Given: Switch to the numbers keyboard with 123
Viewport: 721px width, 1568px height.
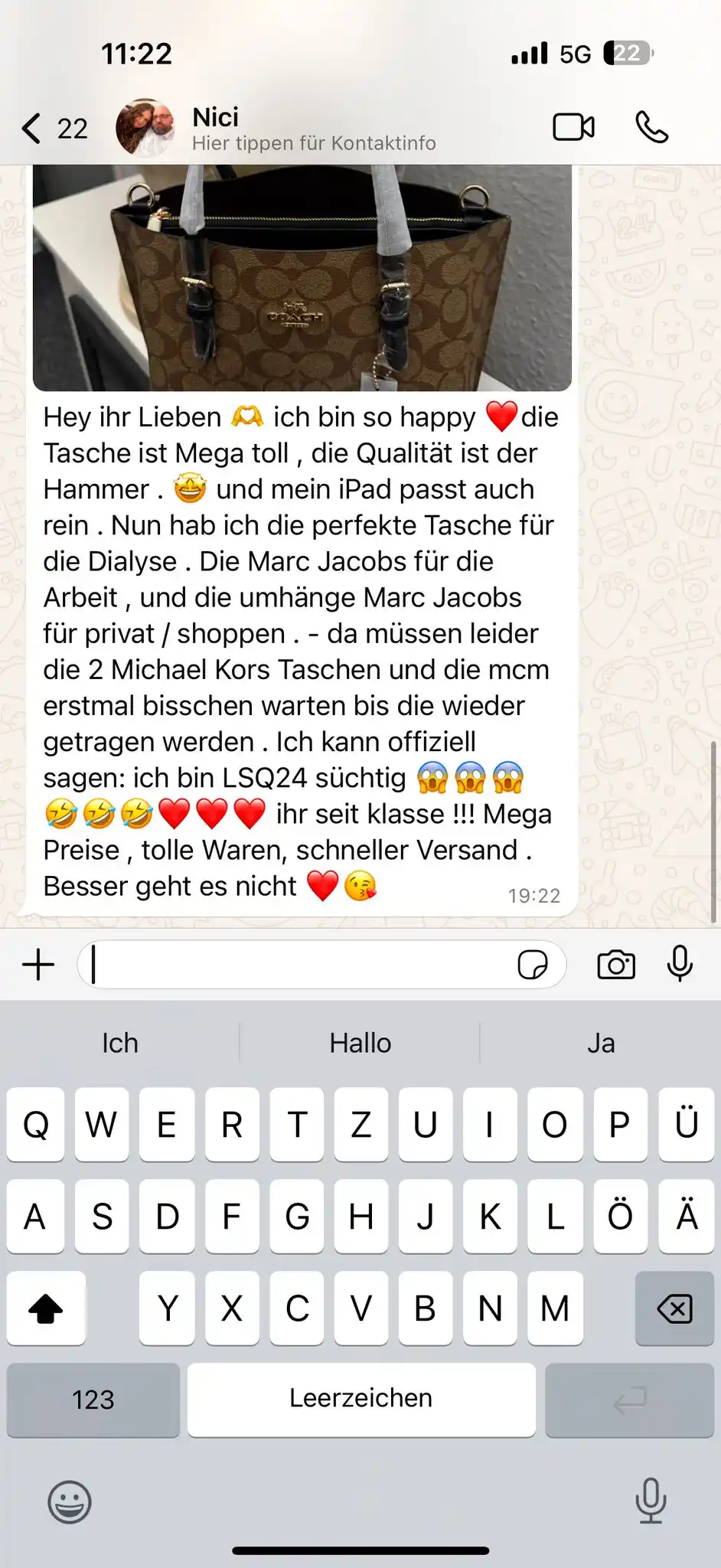Looking at the screenshot, I should pos(93,1399).
